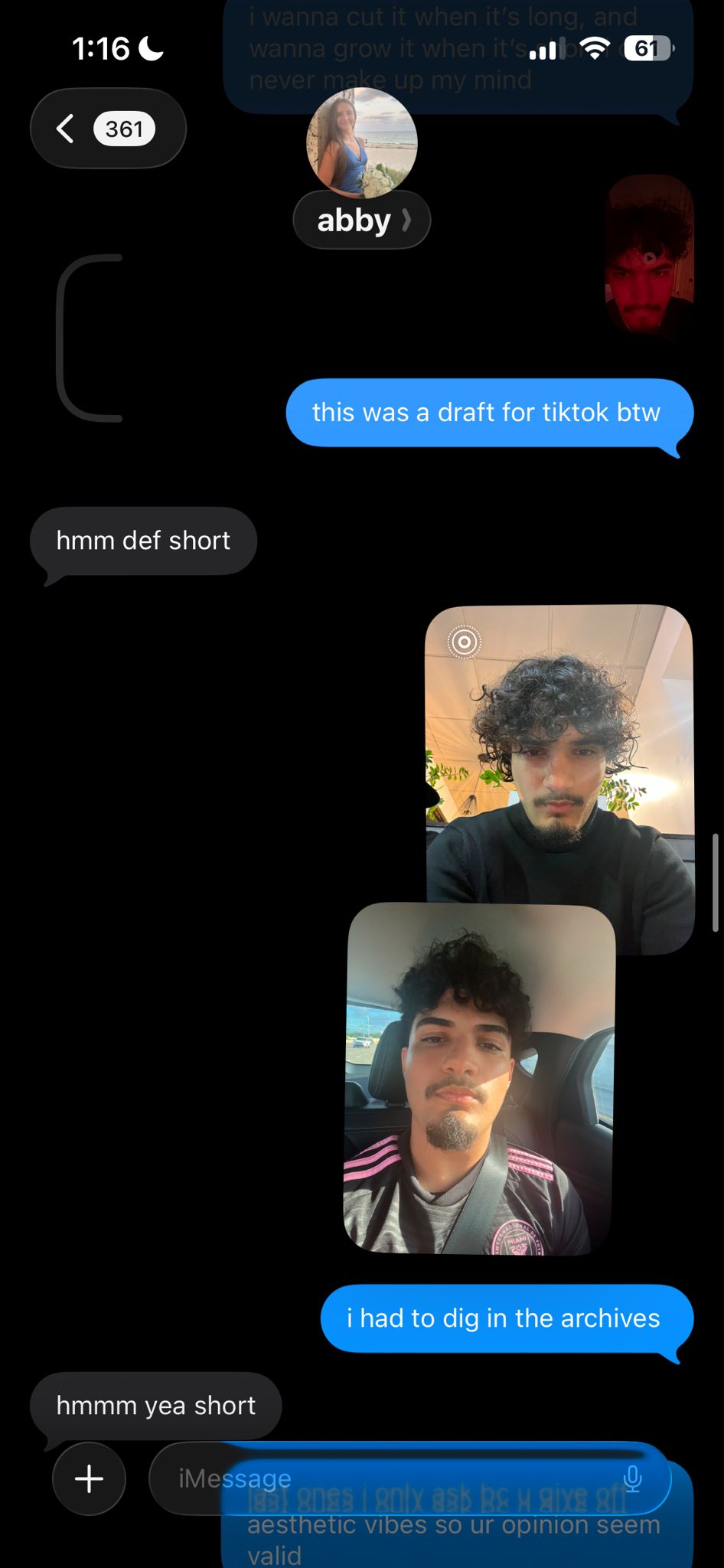Start dictation with the microphone icon

(632, 1478)
